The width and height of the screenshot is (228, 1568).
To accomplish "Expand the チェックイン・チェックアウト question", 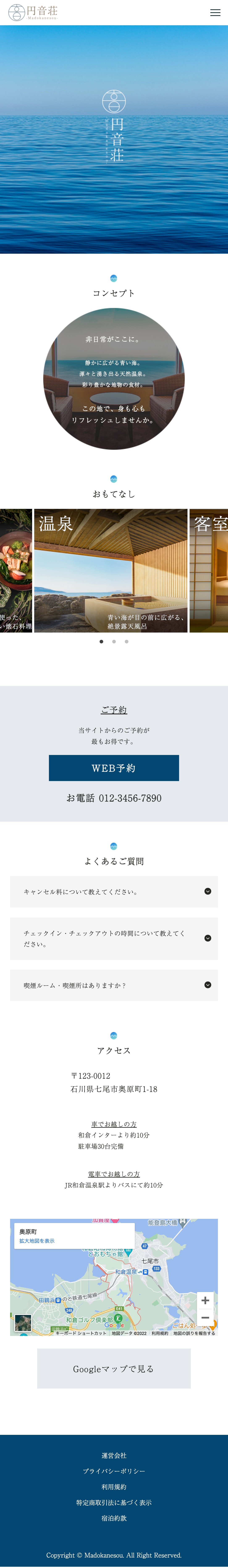I will [114, 939].
